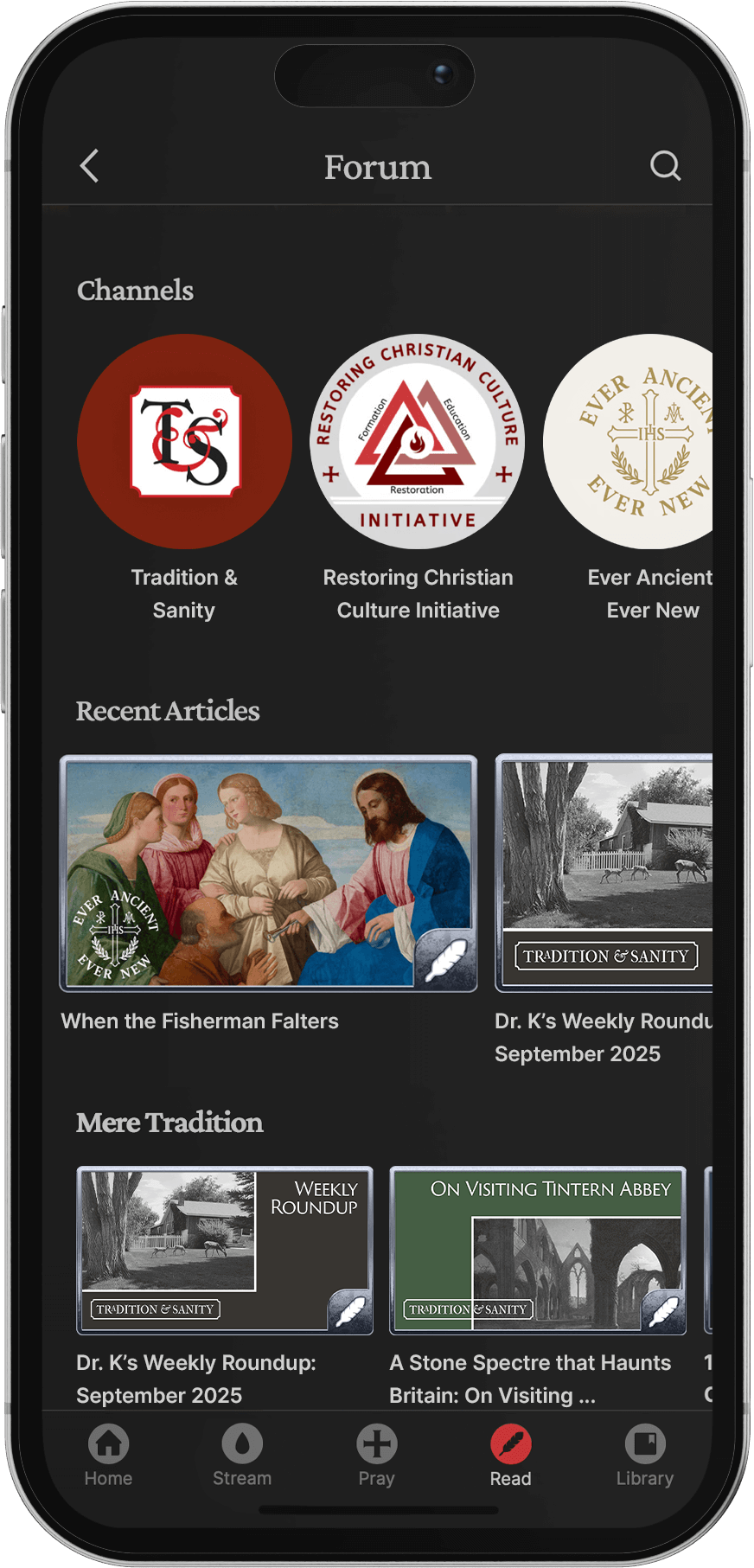The width and height of the screenshot is (754, 1568).
Task: Open the On Visiting Tintern Abbey article
Action: click(x=537, y=1251)
